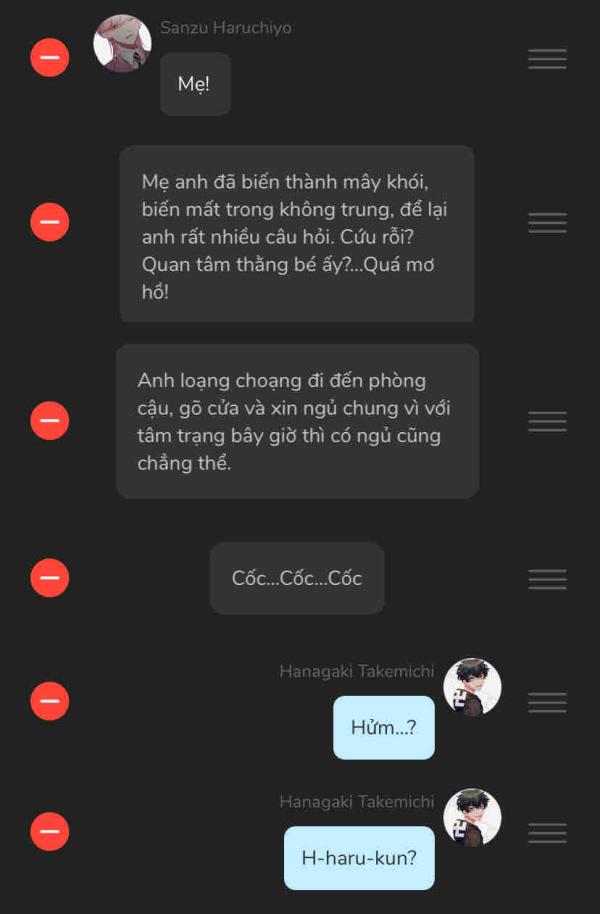600x914 pixels.
Task: Tap the reorder handle beside 'Hửm...?'
Action: pos(547,702)
